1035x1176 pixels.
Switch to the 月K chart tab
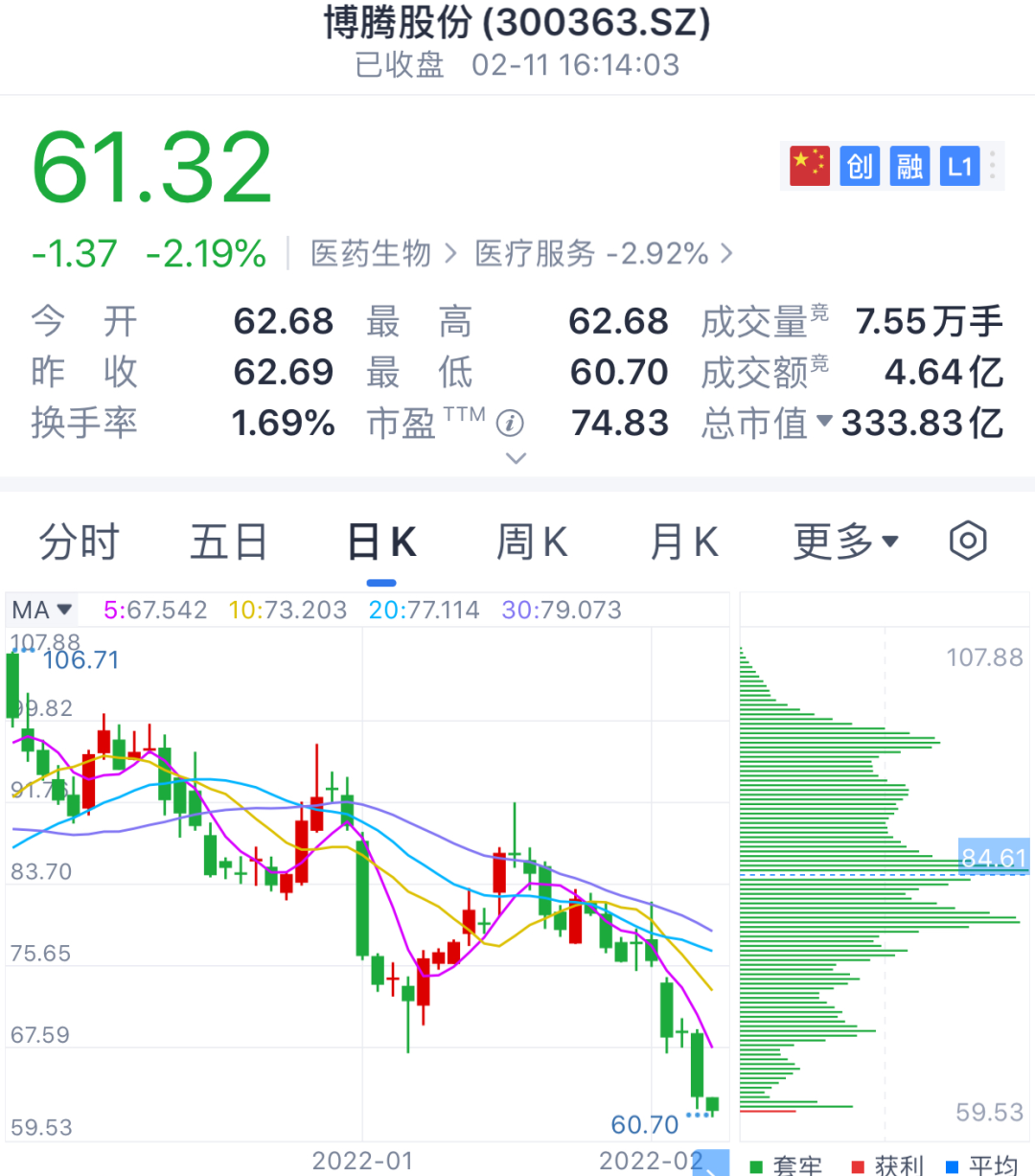click(683, 542)
